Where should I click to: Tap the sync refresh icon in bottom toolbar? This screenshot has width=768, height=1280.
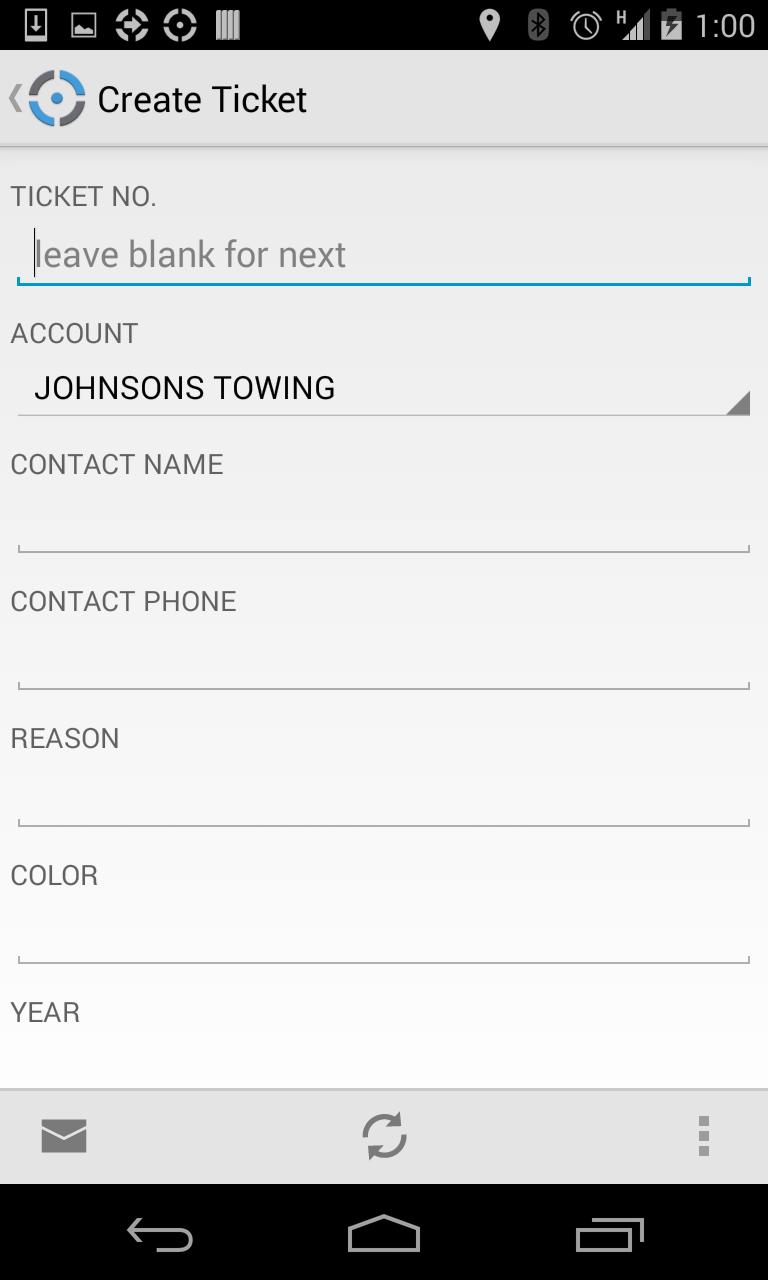pos(384,1135)
